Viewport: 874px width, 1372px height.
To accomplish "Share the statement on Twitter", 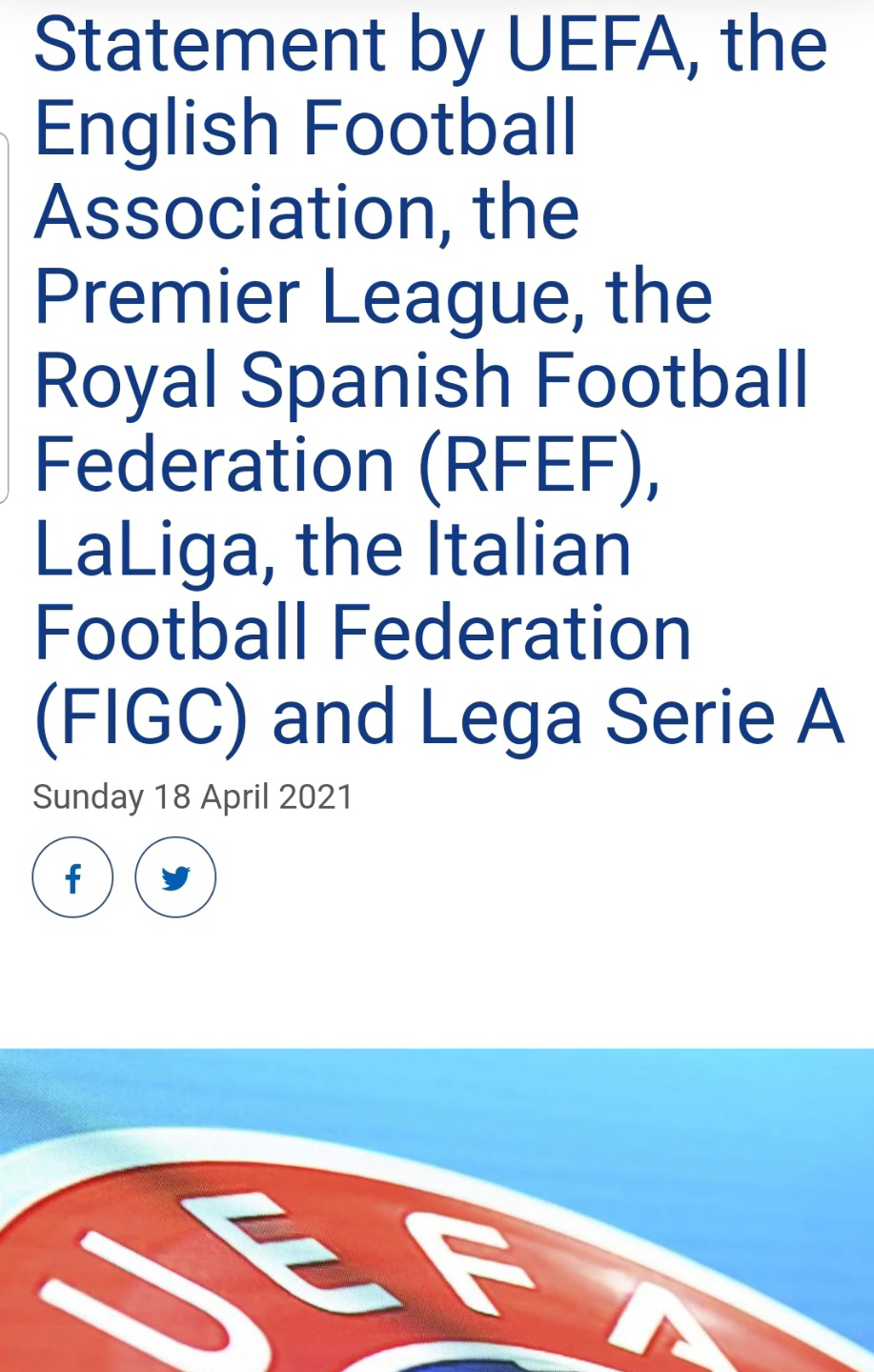I will point(175,878).
